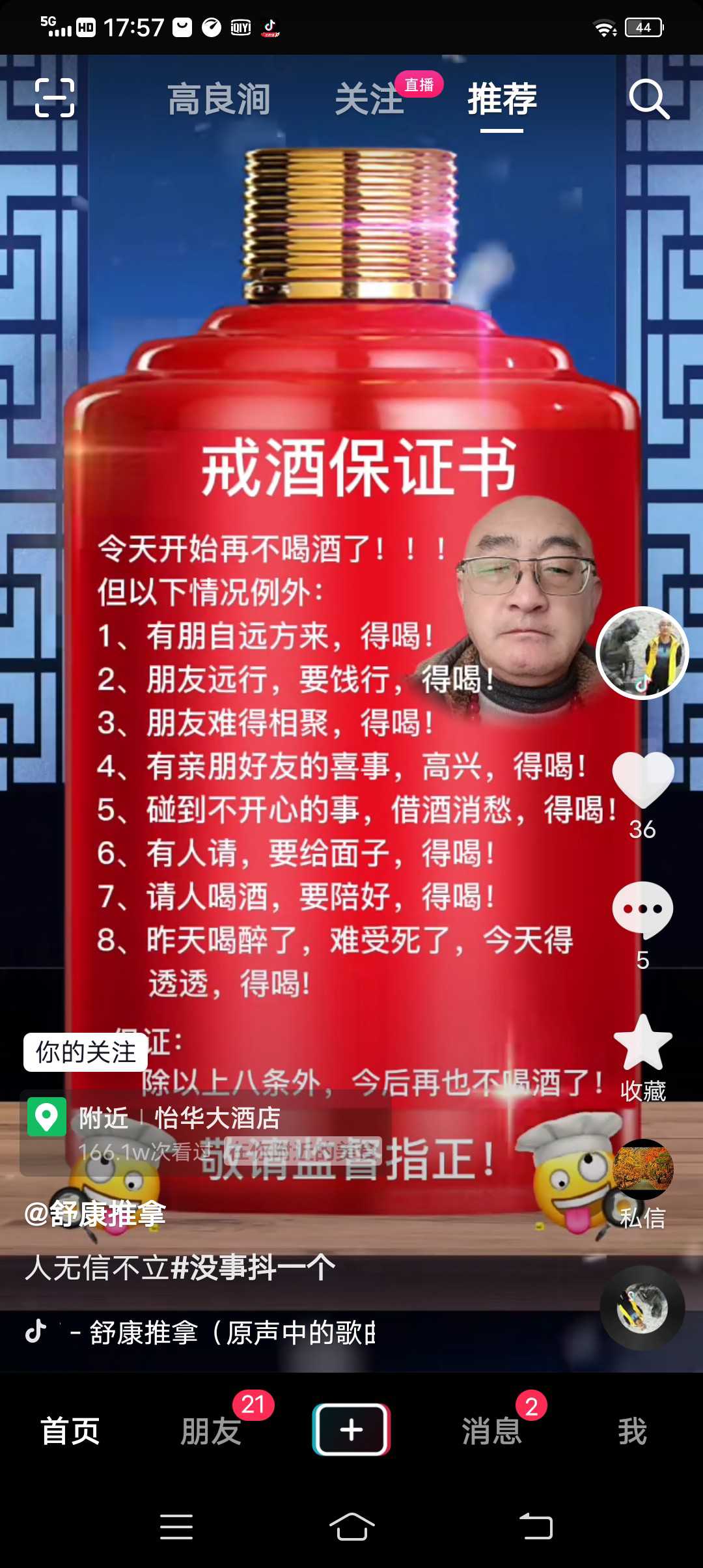Open @舒康推拿 username
703x1568 pixels.
pyautogui.click(x=95, y=1214)
